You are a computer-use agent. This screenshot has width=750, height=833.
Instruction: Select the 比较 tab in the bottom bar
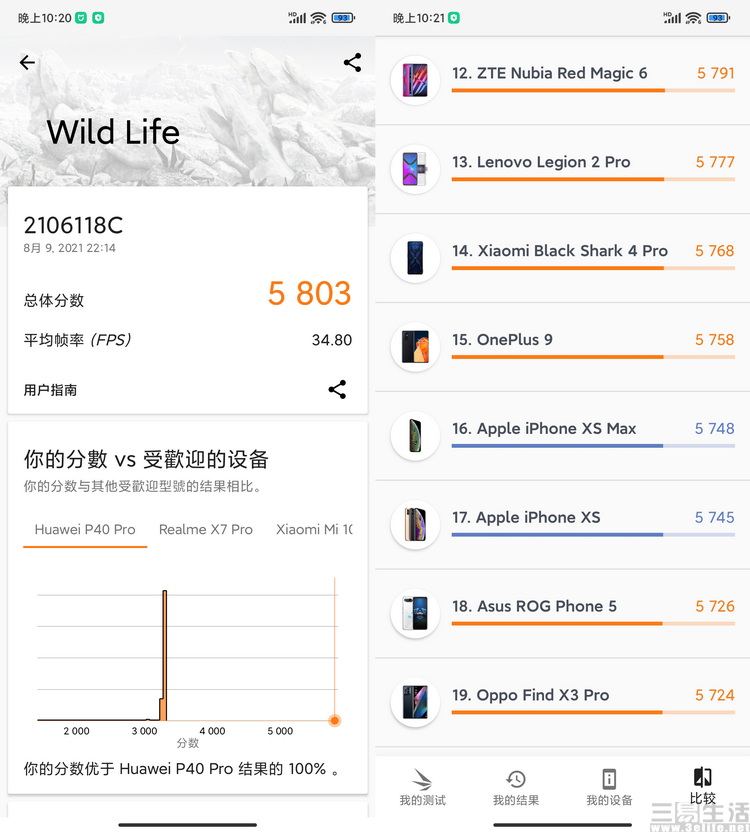[x=703, y=787]
